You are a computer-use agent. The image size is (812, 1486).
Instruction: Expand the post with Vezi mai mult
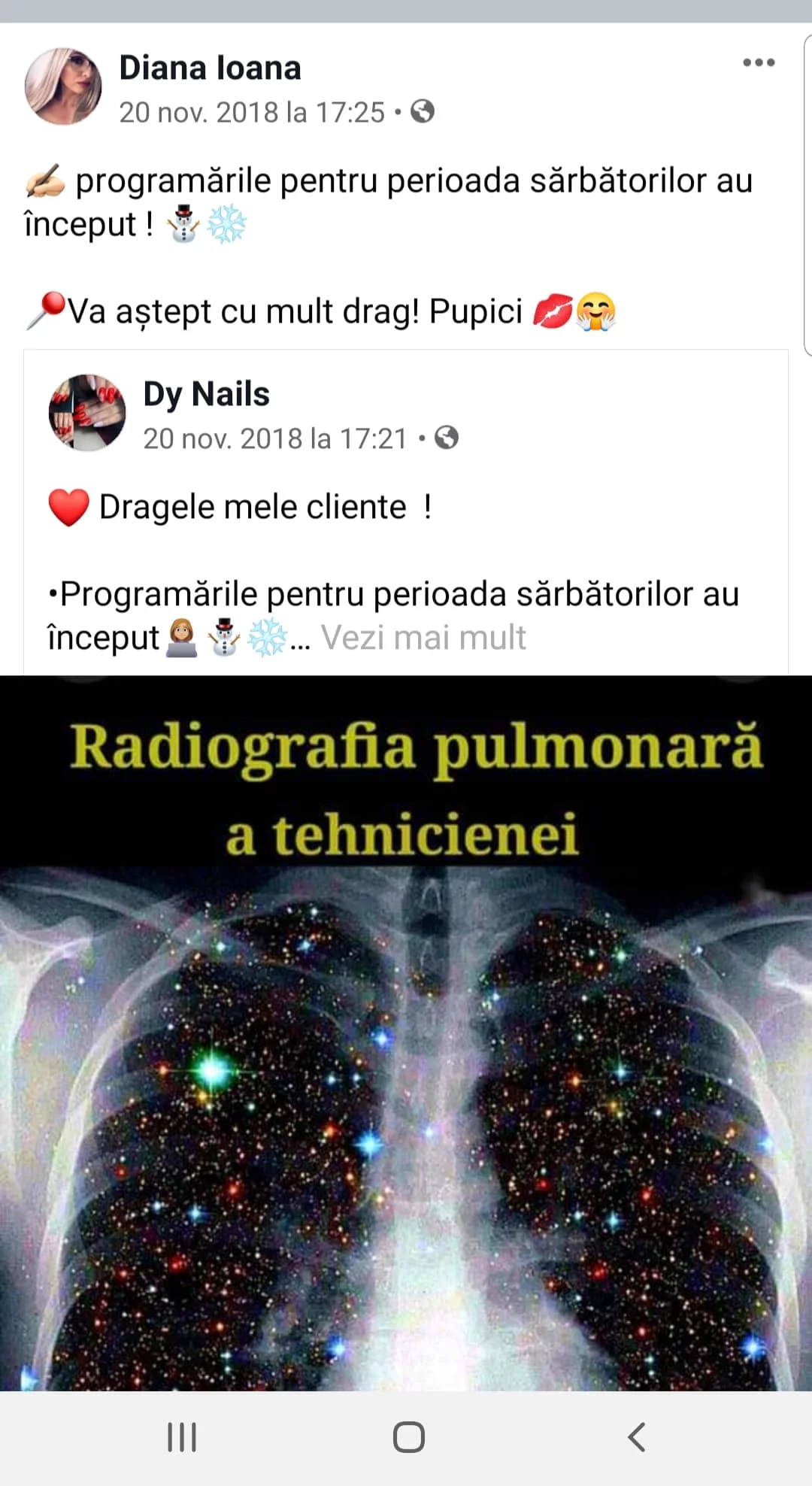click(423, 638)
